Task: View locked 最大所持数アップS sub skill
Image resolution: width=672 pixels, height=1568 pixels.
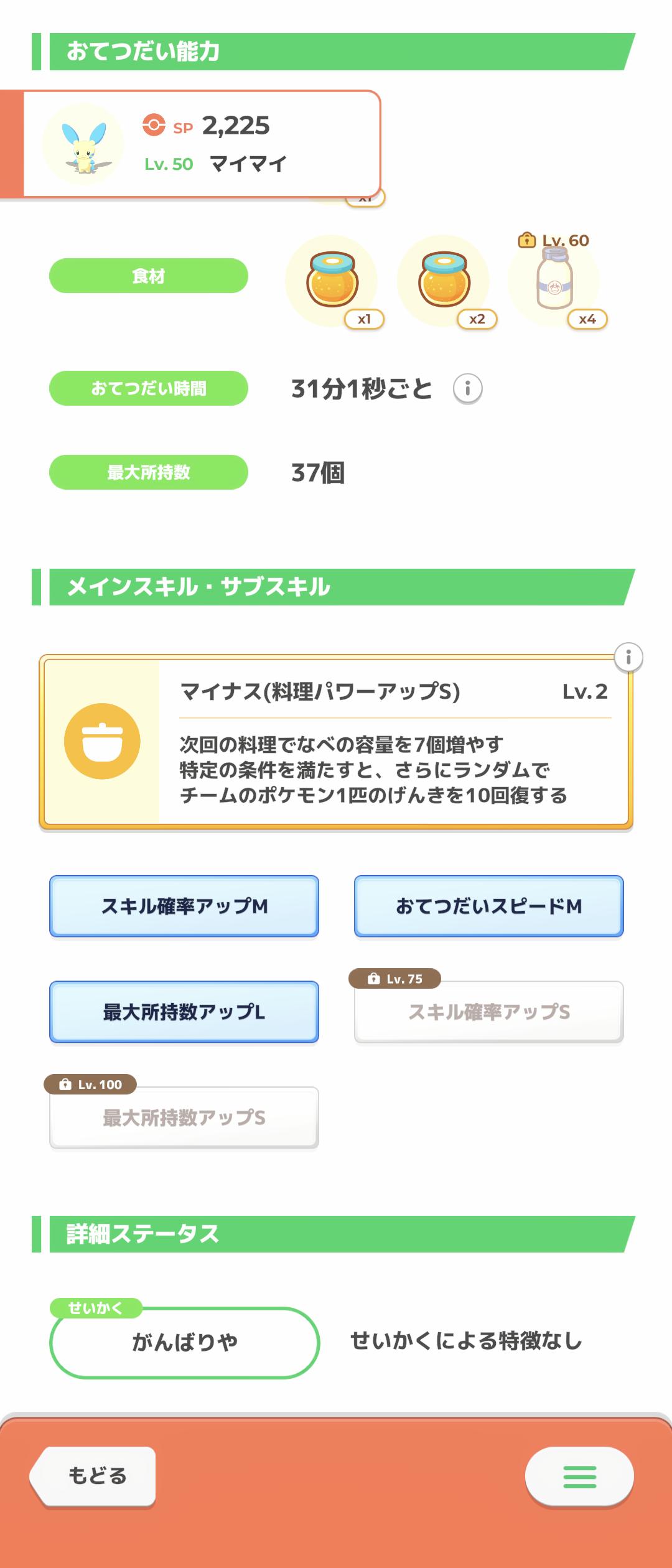Action: [x=184, y=1118]
